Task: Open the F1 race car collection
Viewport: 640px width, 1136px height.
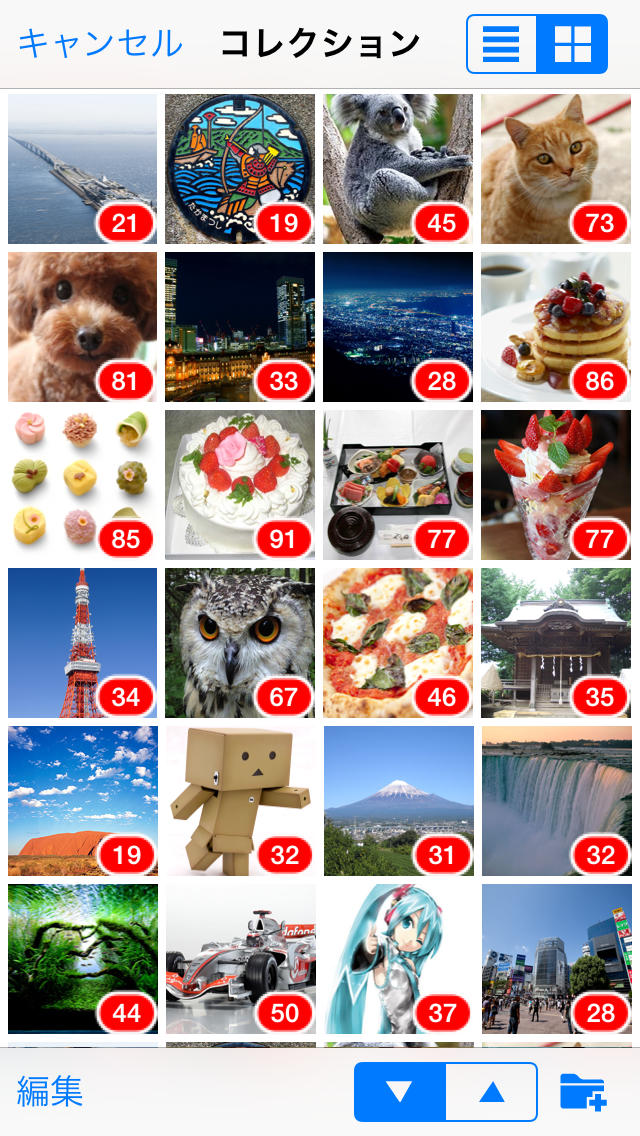Action: [240, 958]
